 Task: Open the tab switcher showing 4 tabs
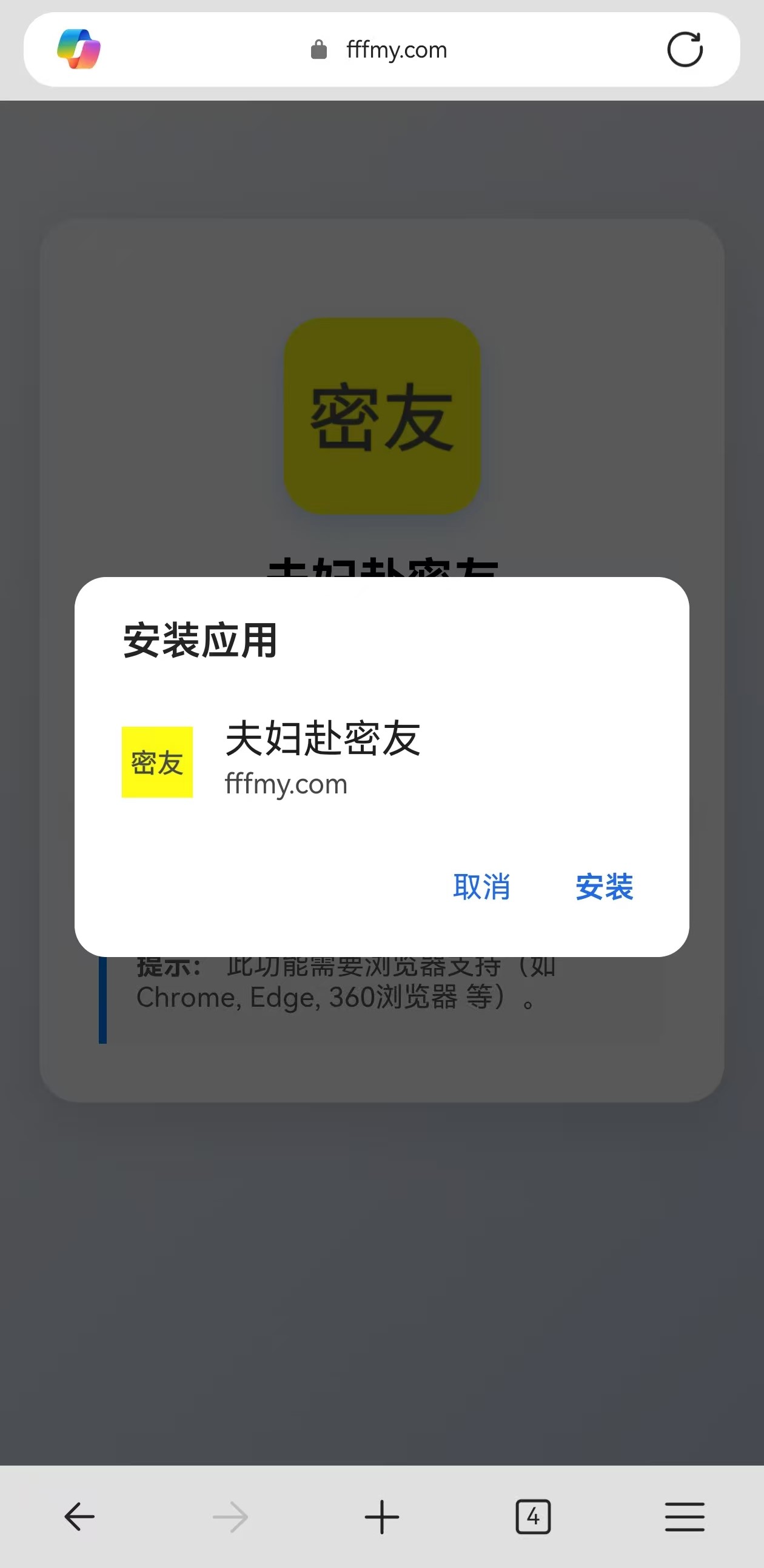point(532,1517)
